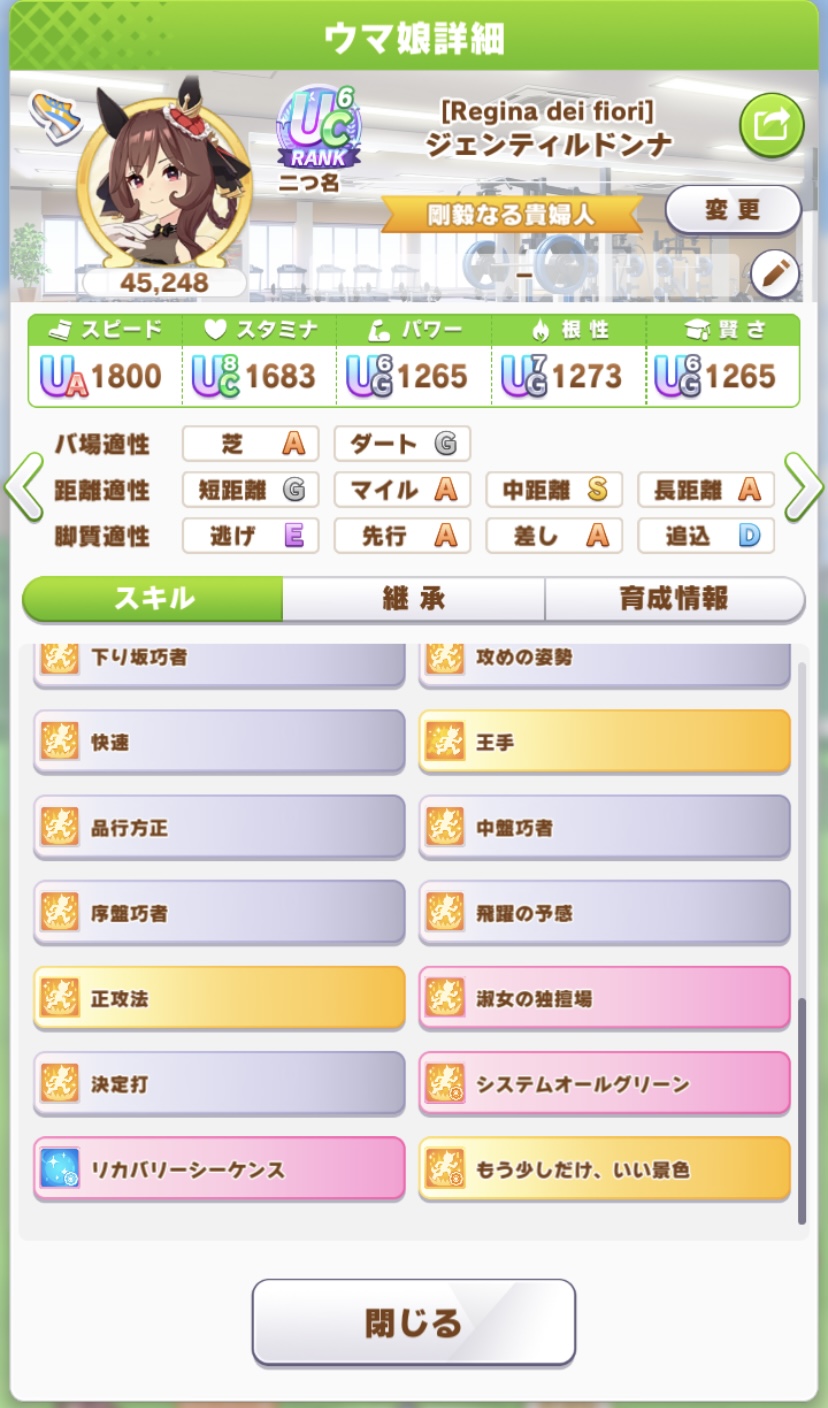Edit the memo with the pencil icon
828x1408 pixels.
coord(773,271)
